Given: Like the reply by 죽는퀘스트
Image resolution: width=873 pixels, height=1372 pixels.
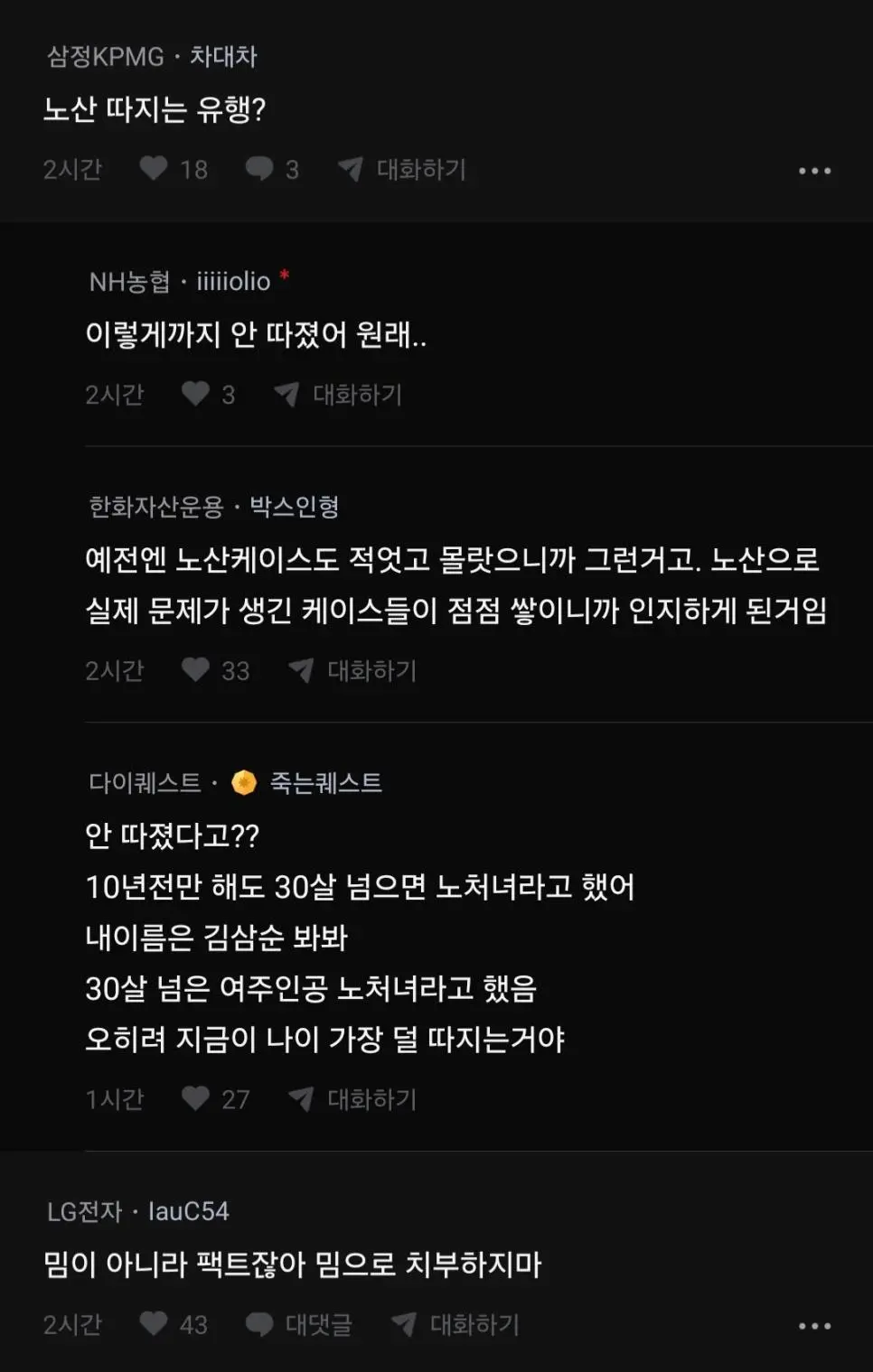Looking at the screenshot, I should tap(195, 1098).
